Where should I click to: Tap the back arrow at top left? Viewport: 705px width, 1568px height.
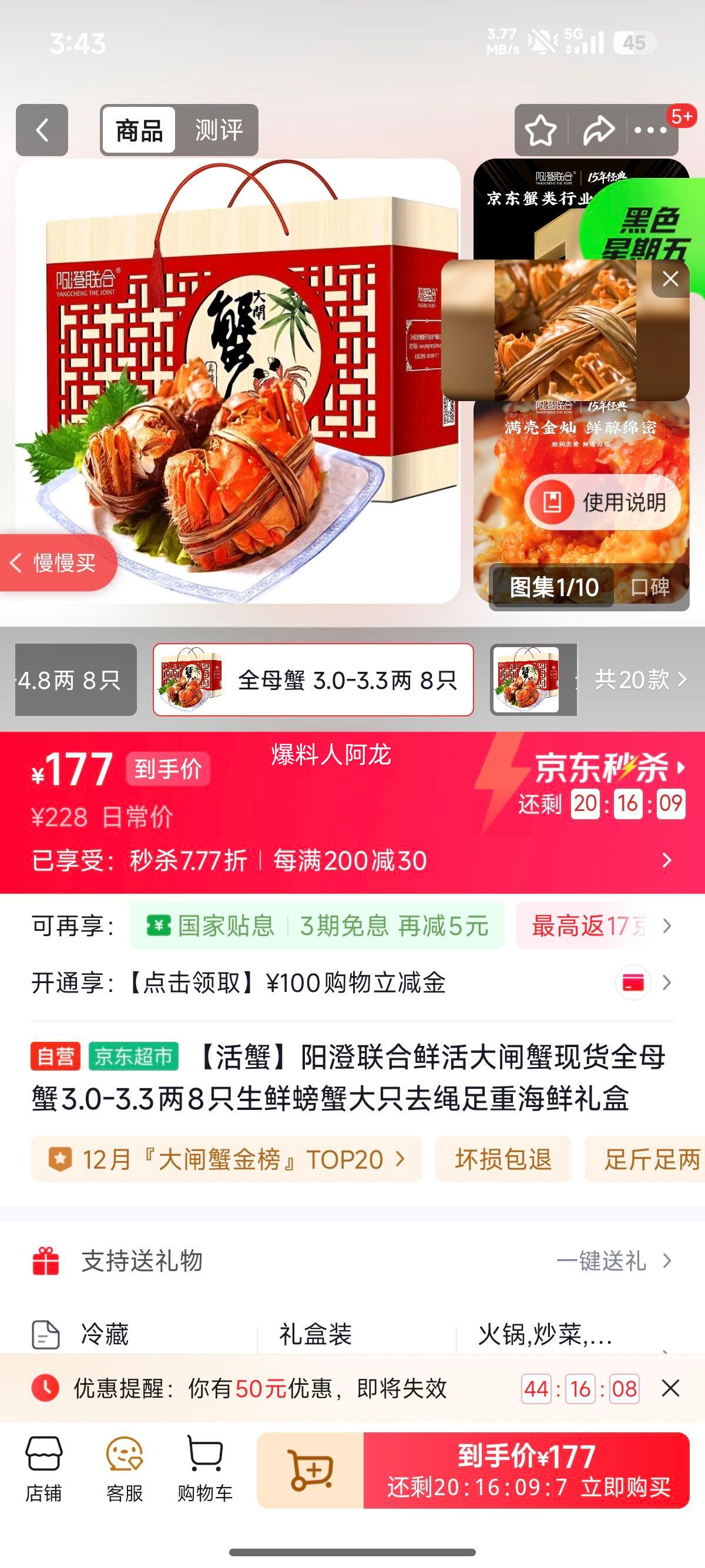[x=41, y=130]
